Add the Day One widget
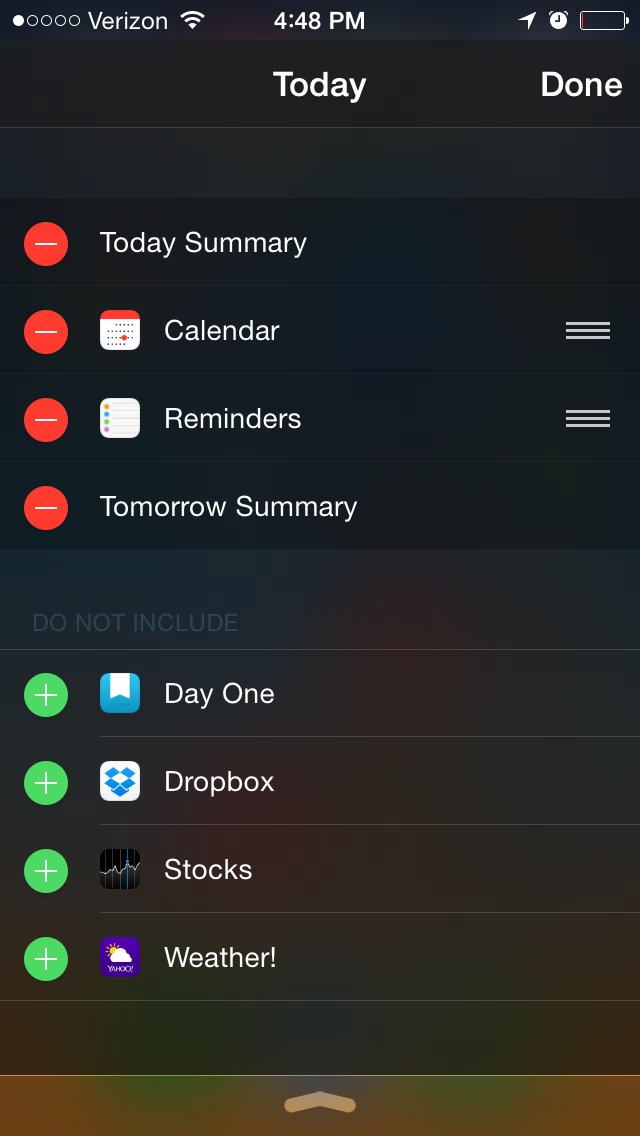The height and width of the screenshot is (1136, 640). (46, 695)
